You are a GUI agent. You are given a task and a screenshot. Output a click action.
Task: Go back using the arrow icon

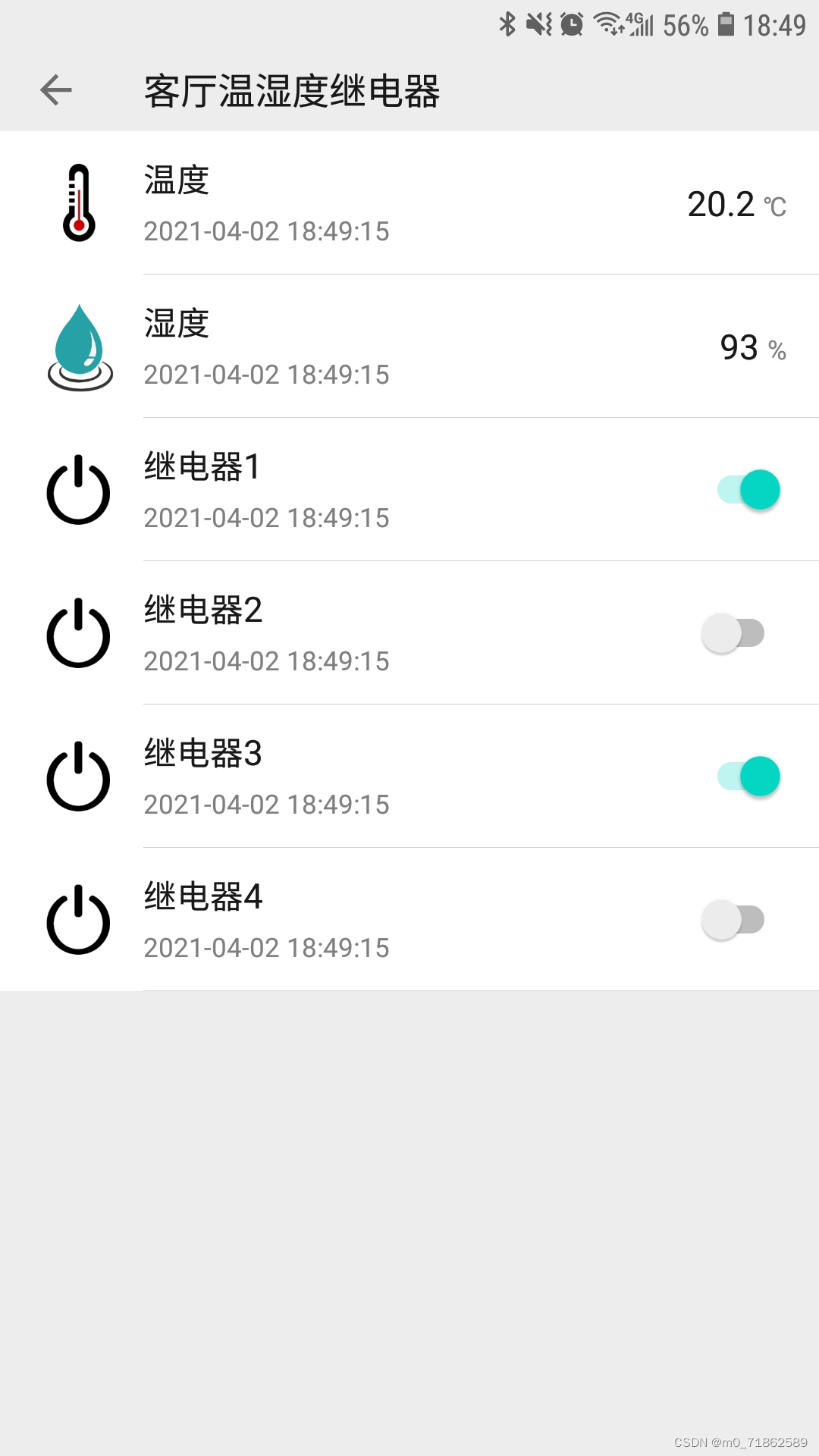[x=56, y=90]
